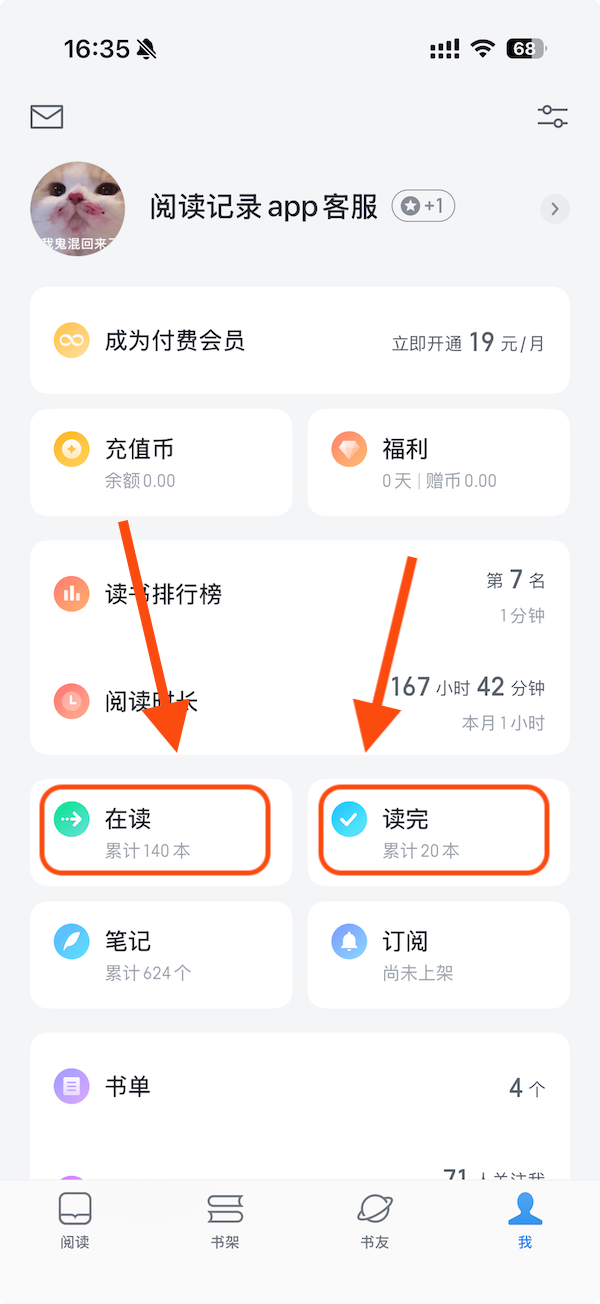600x1304 pixels.
Task: Open 福利 benefits card
Action: pyautogui.click(x=438, y=462)
